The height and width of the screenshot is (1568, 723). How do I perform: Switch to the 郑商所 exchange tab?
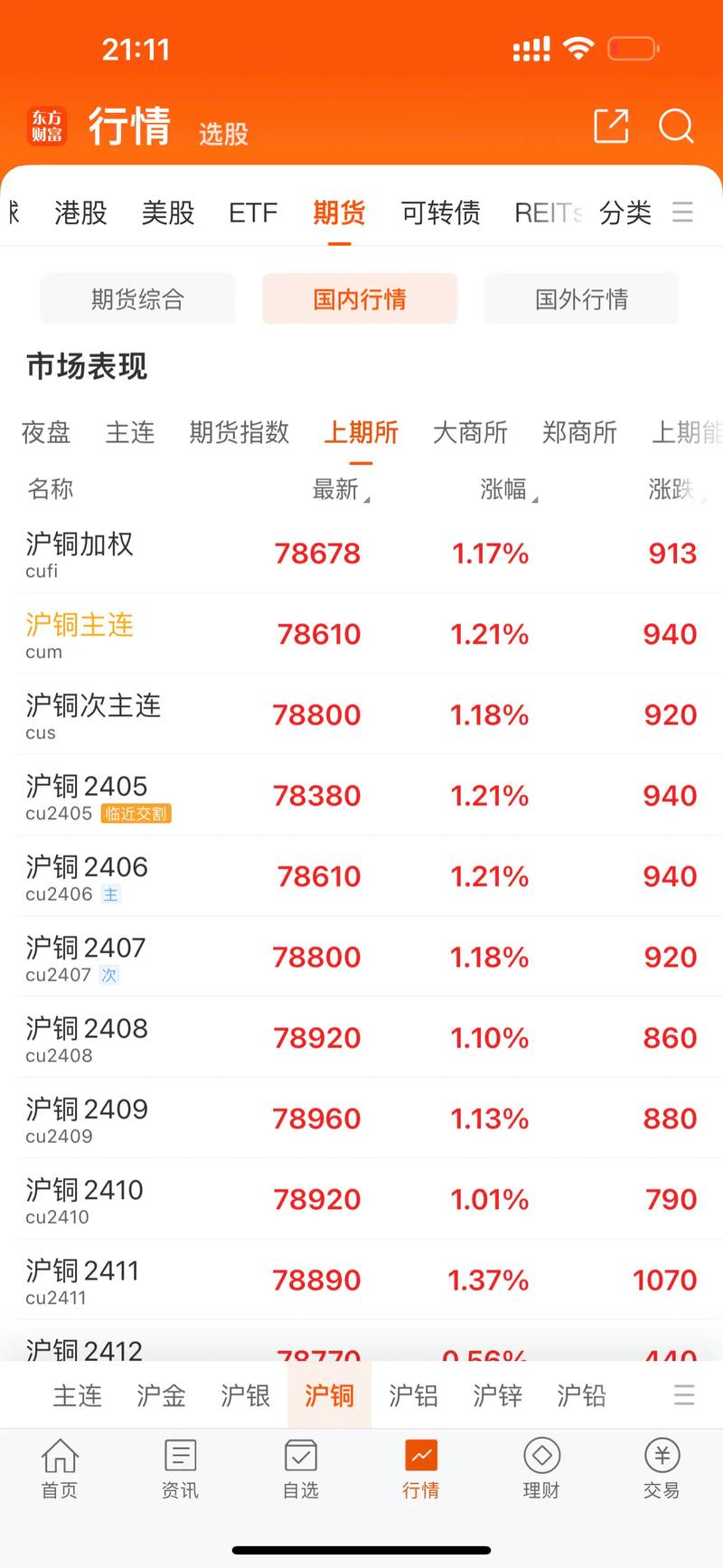tap(579, 432)
